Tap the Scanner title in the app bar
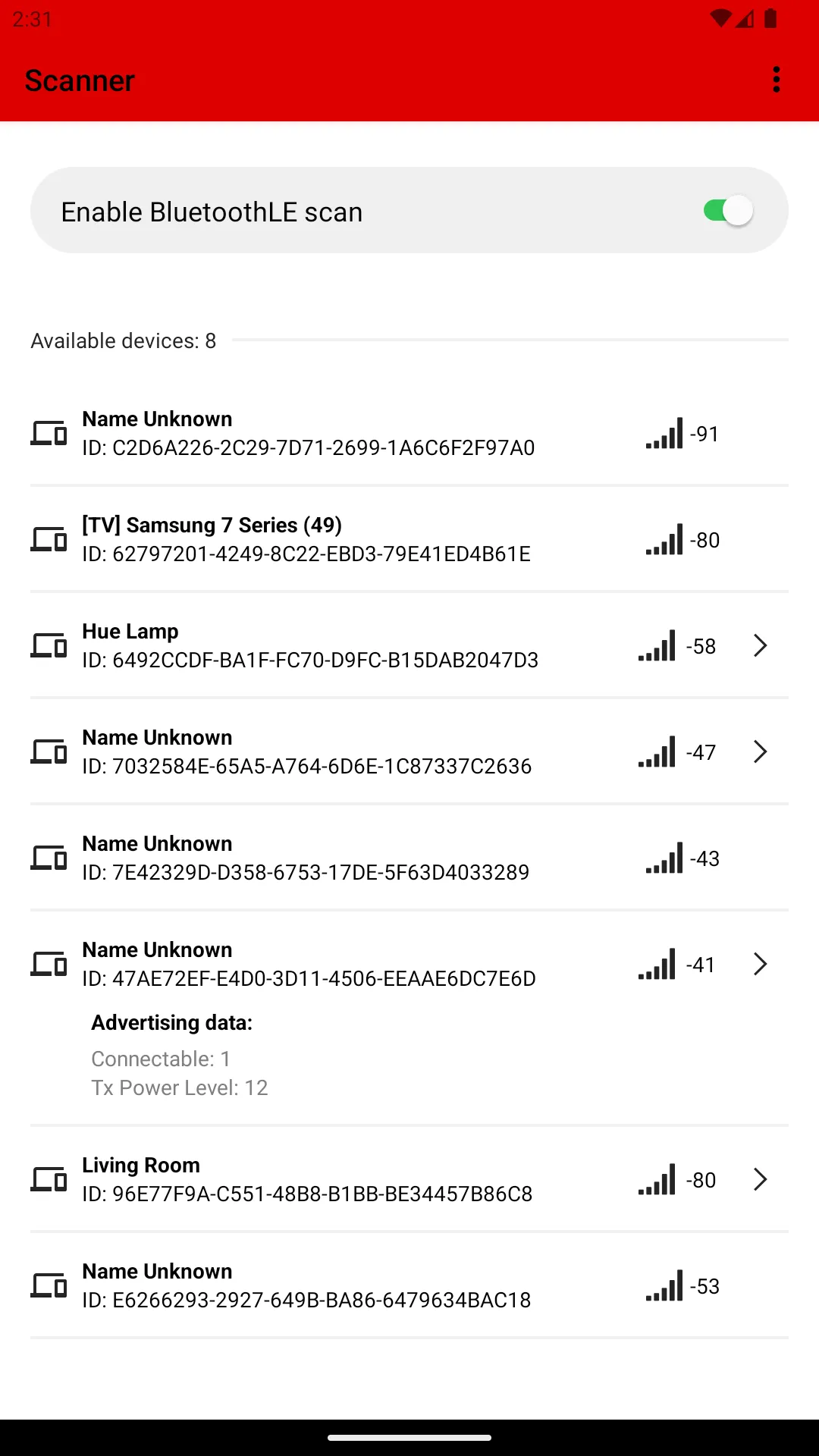This screenshot has height=1456, width=819. (80, 80)
